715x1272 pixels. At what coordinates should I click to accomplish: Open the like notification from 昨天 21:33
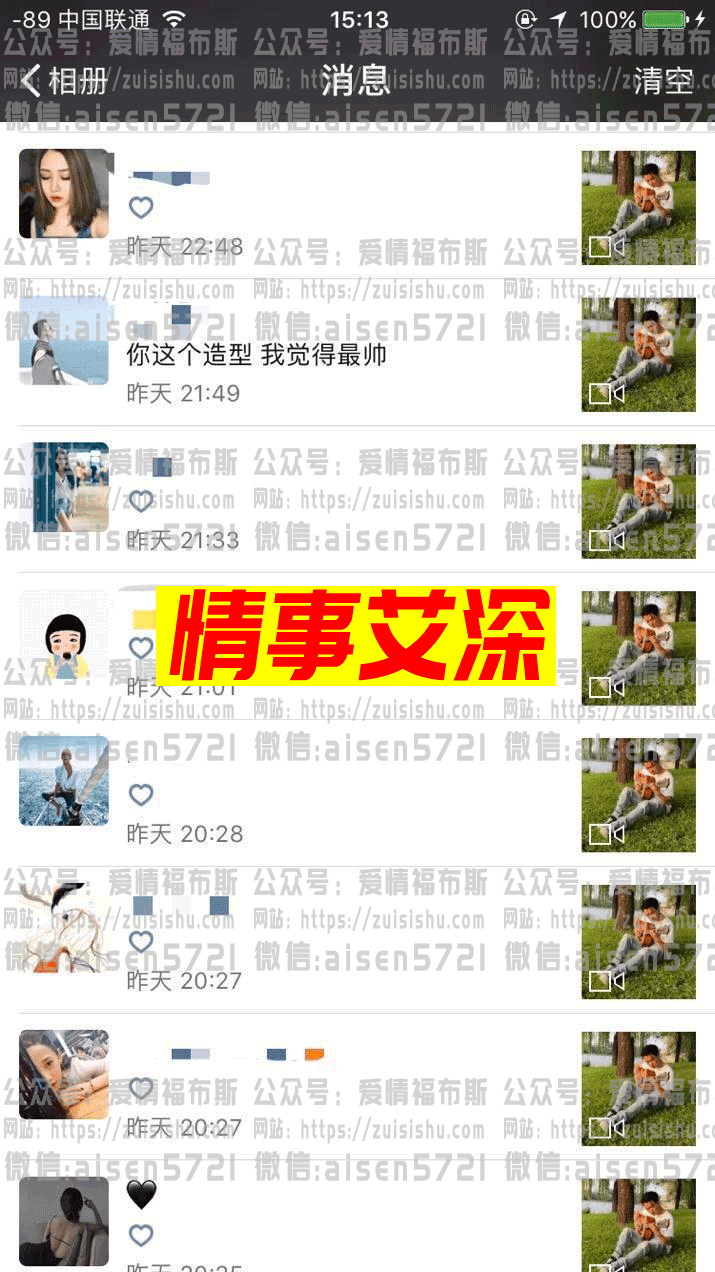pos(340,501)
